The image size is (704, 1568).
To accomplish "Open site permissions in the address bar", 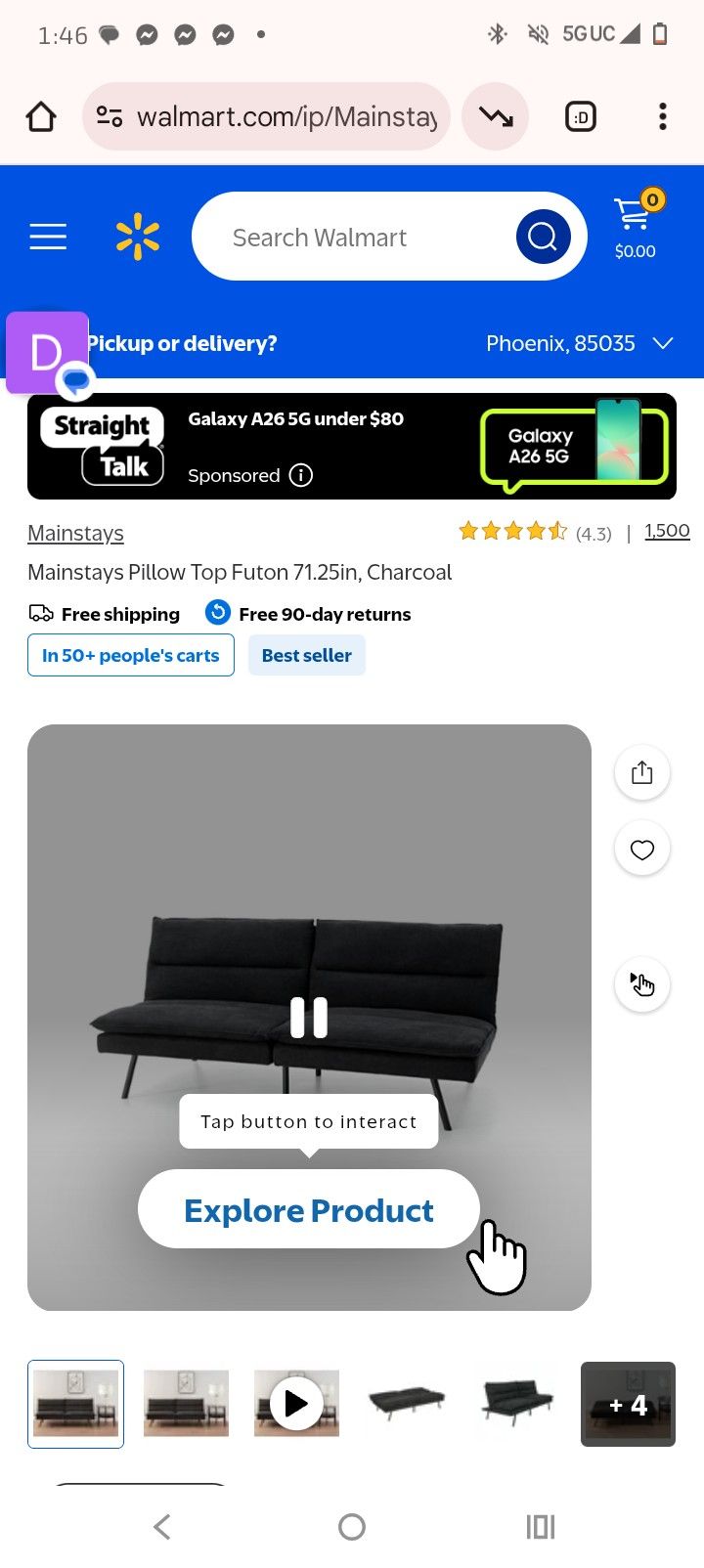I will (110, 116).
